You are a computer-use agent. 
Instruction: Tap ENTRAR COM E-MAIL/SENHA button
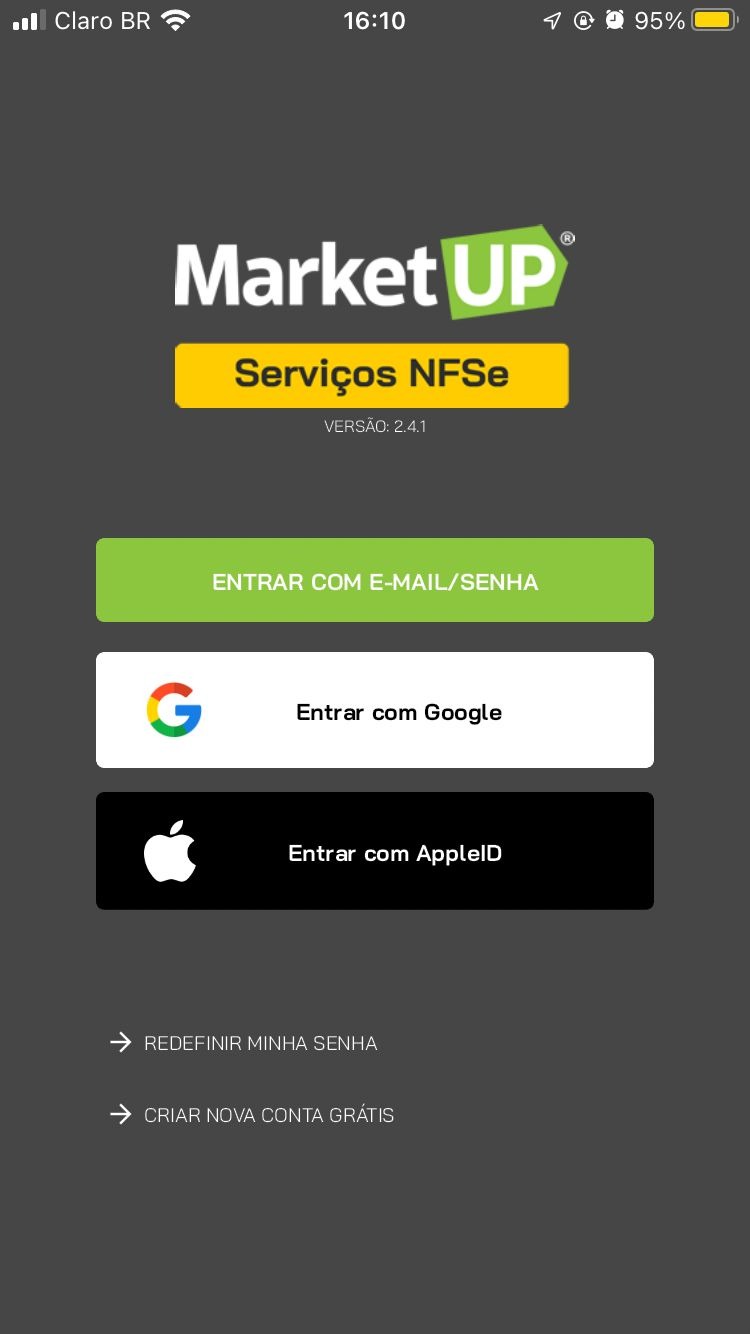(x=375, y=581)
